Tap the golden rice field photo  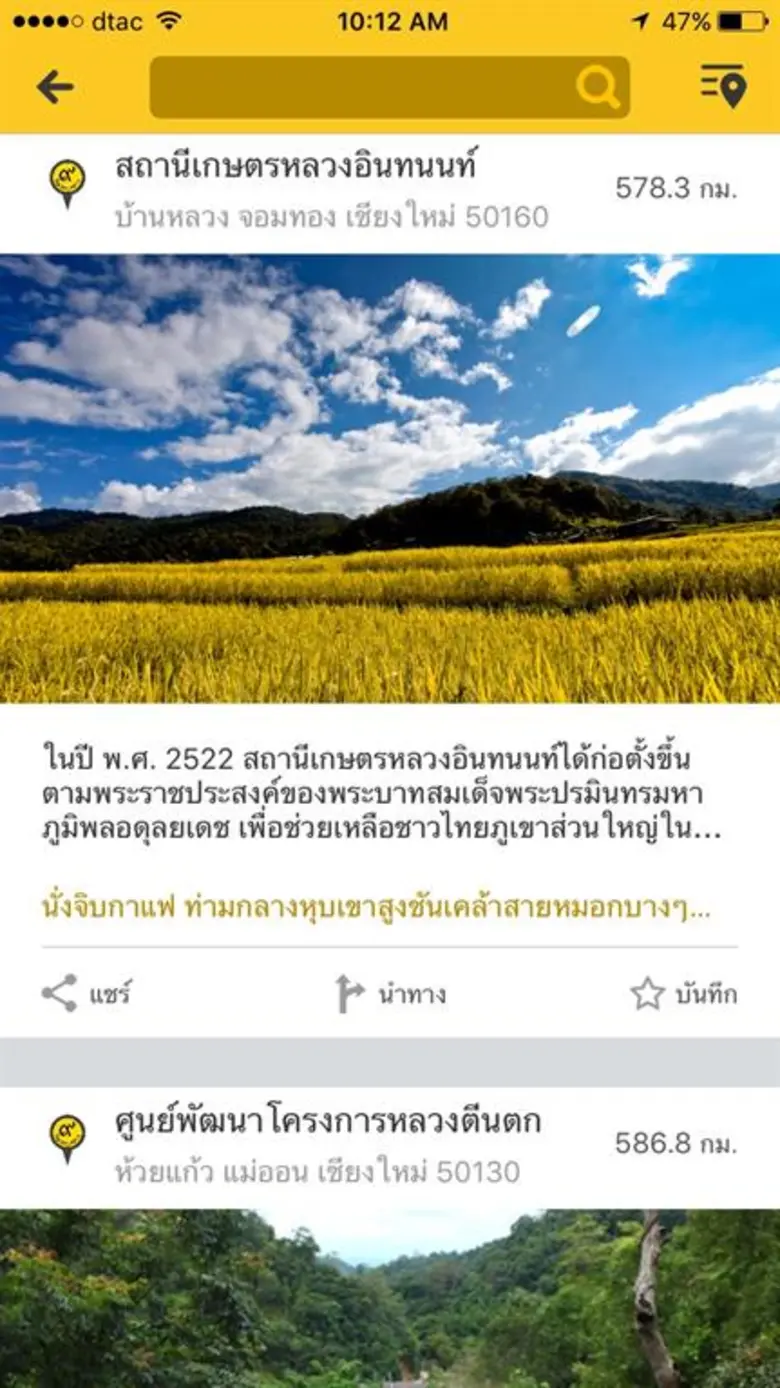390,480
